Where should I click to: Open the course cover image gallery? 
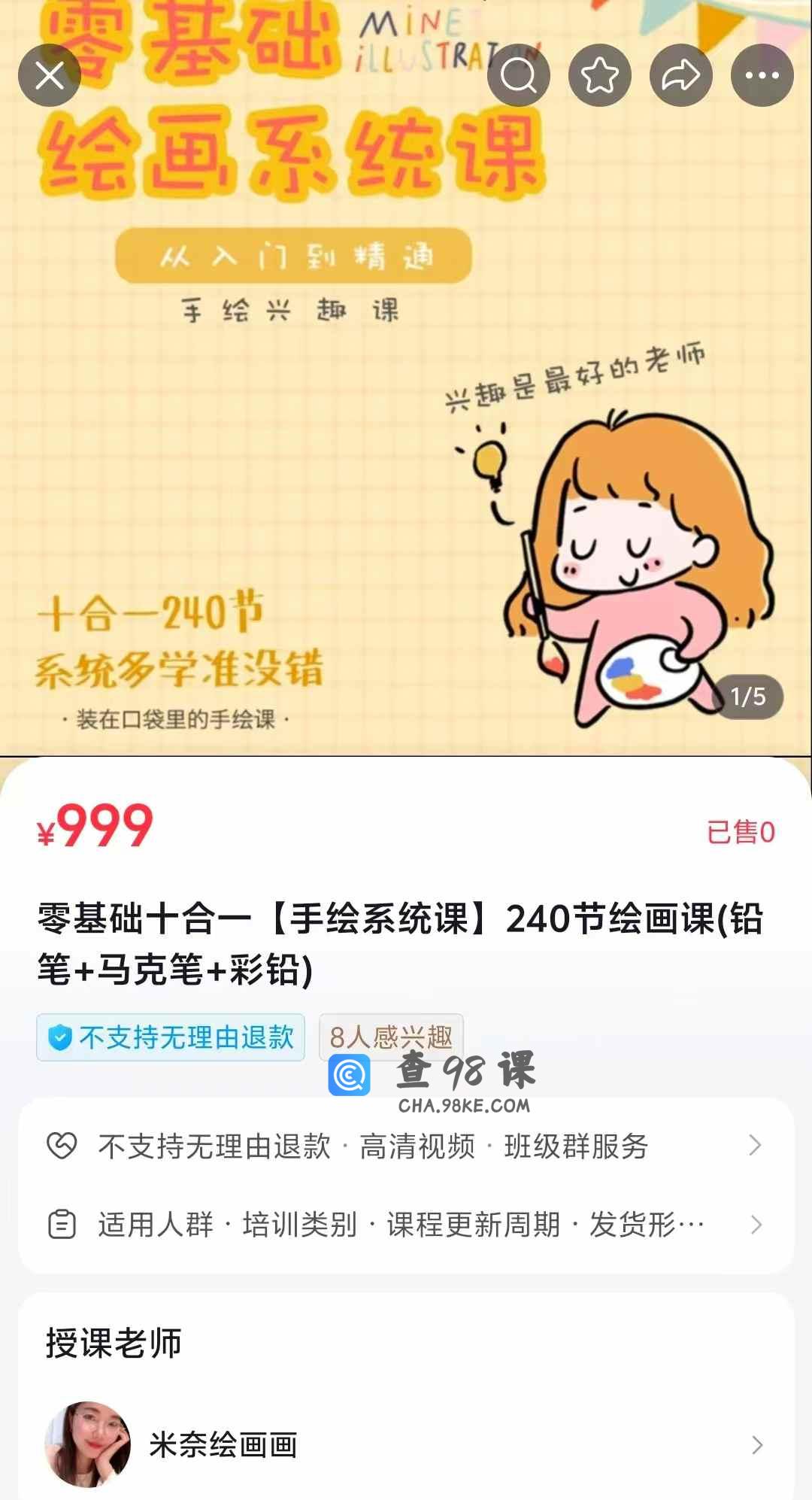406,451
